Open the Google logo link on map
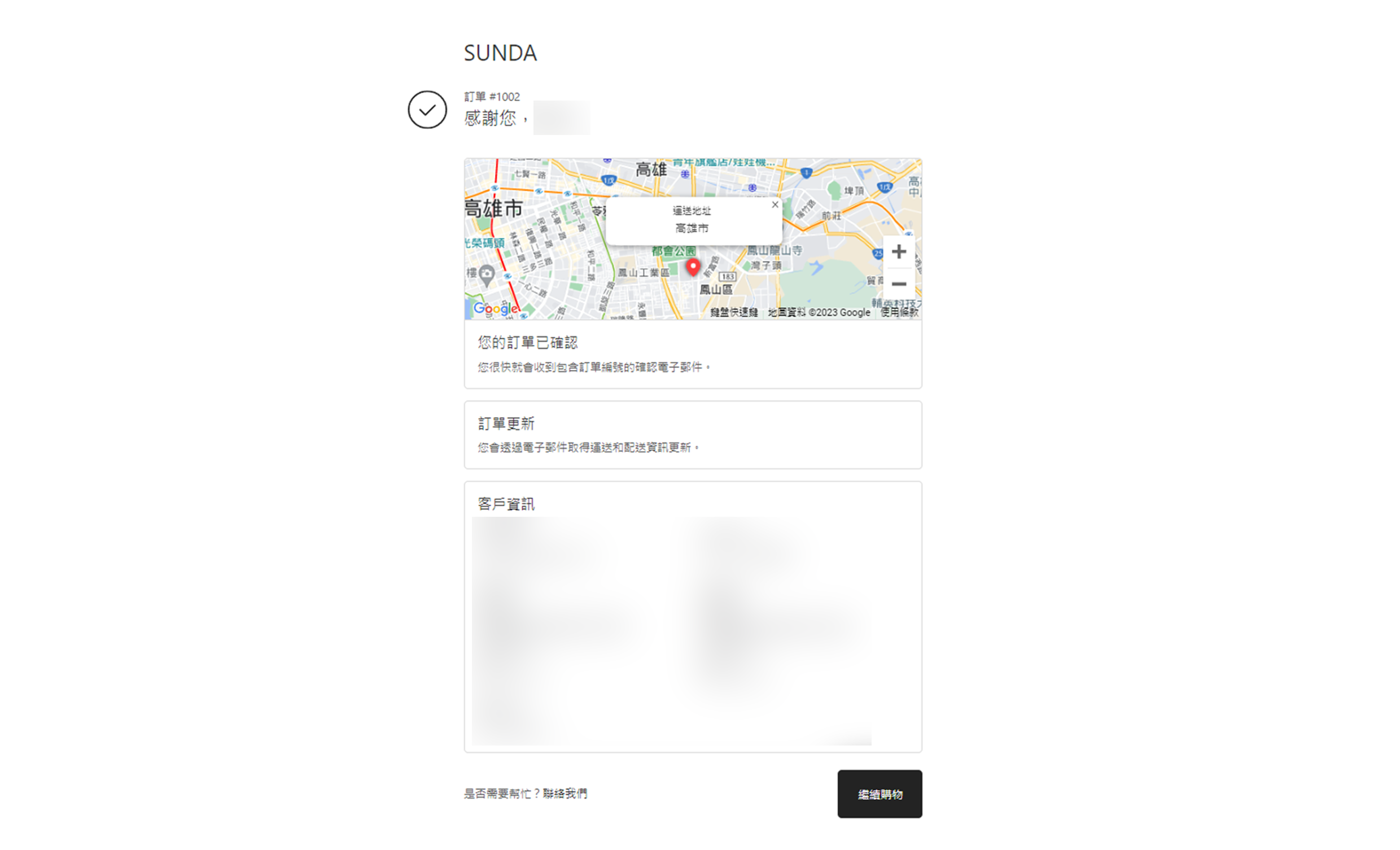This screenshot has height=850, width=1400. [496, 309]
